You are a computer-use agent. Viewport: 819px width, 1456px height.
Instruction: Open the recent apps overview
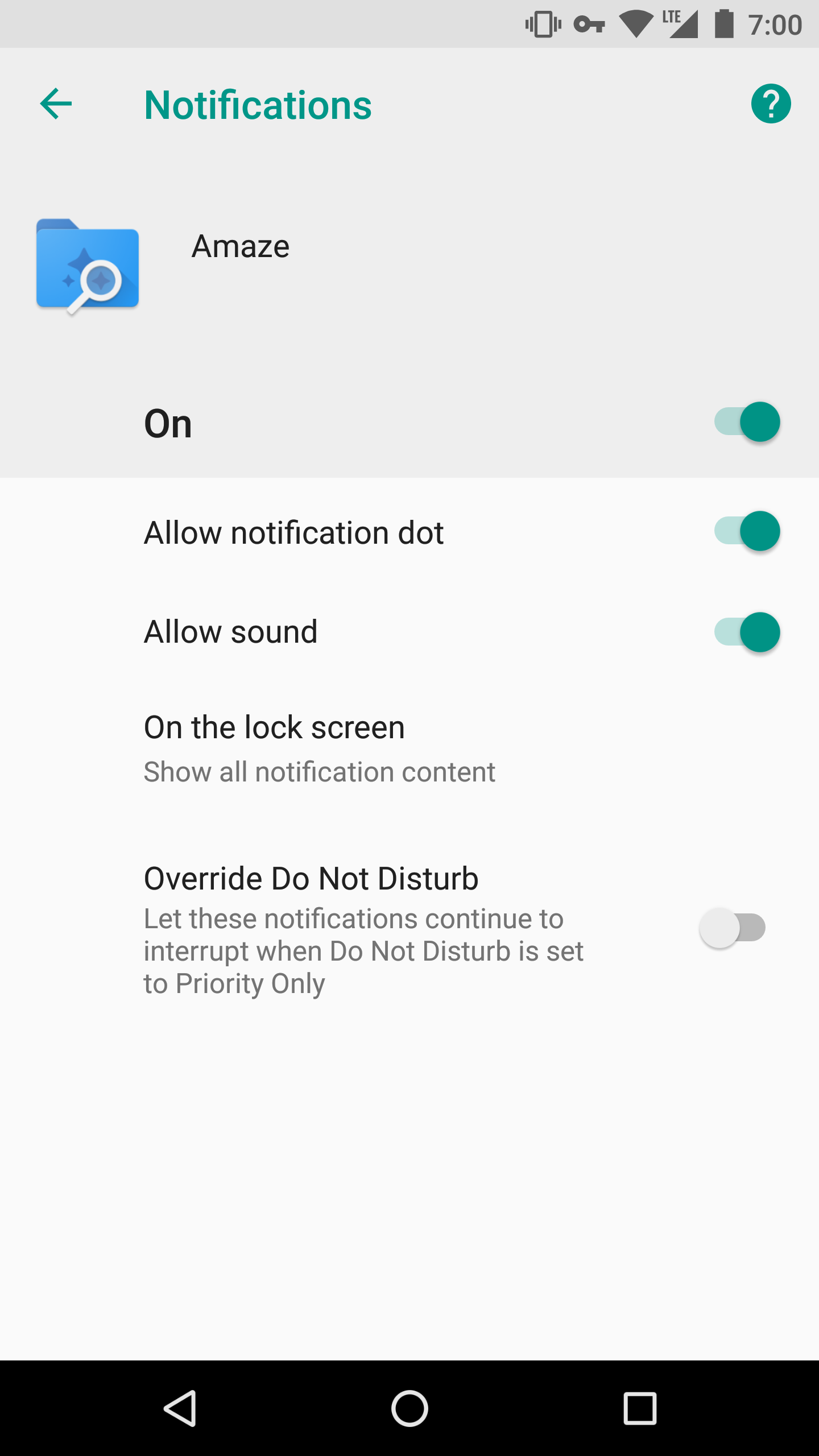pos(640,1408)
